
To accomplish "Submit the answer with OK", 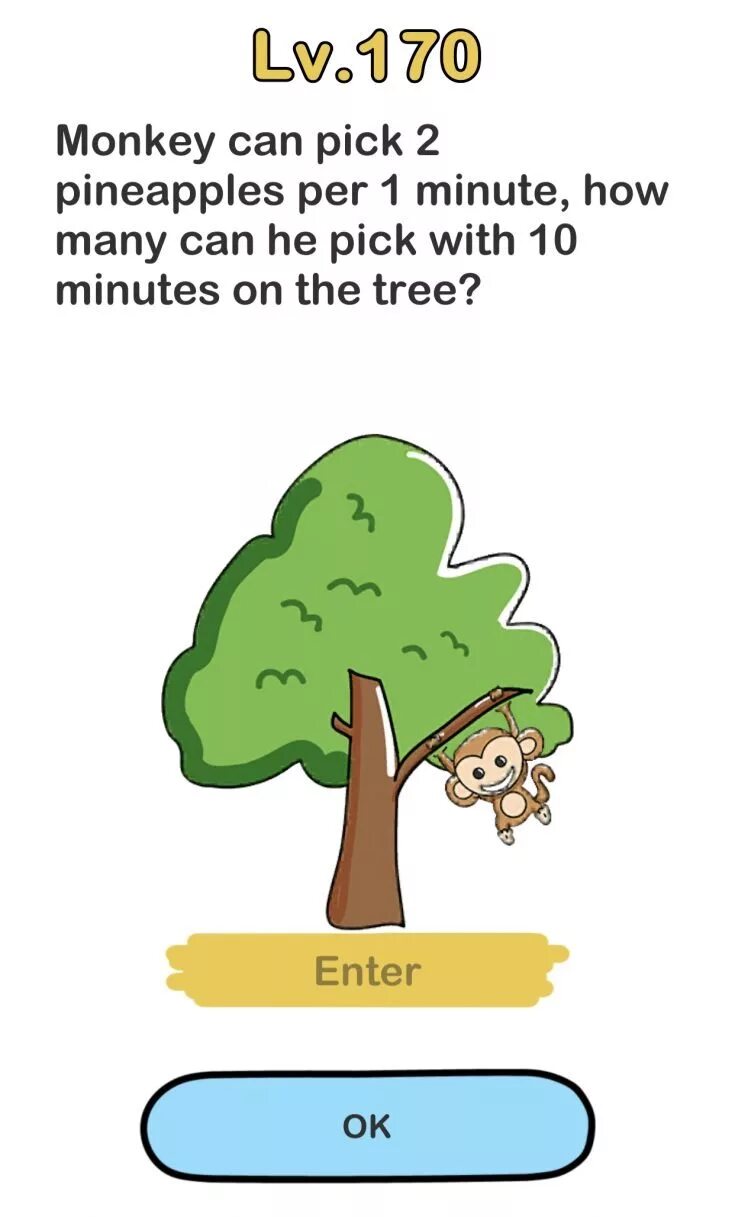I will 367,1126.
